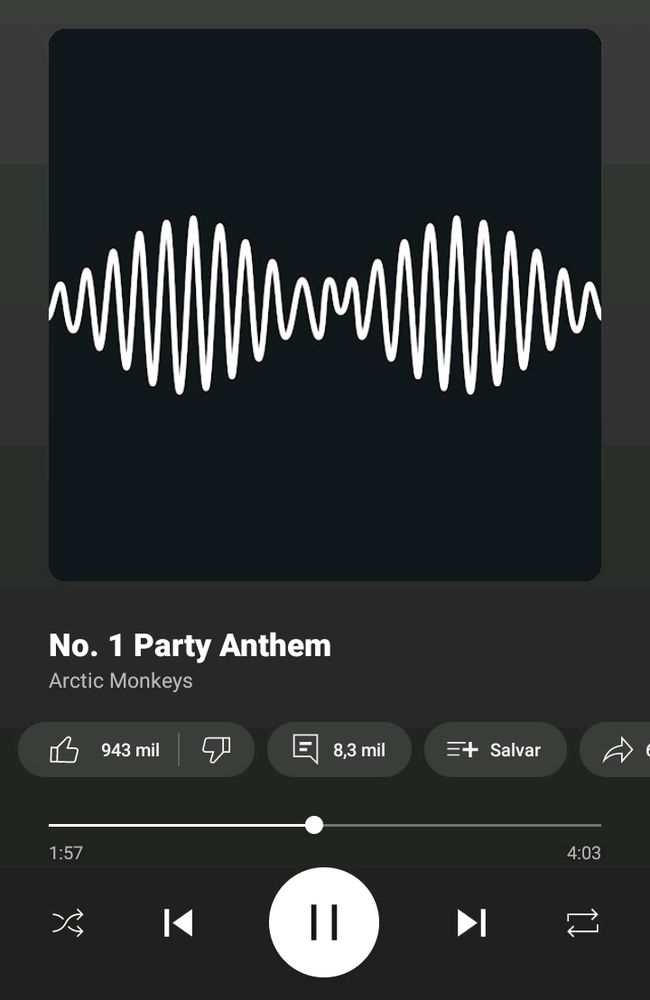650x1000 pixels.
Task: Open the 8,3 mil comments
Action: pyautogui.click(x=339, y=750)
